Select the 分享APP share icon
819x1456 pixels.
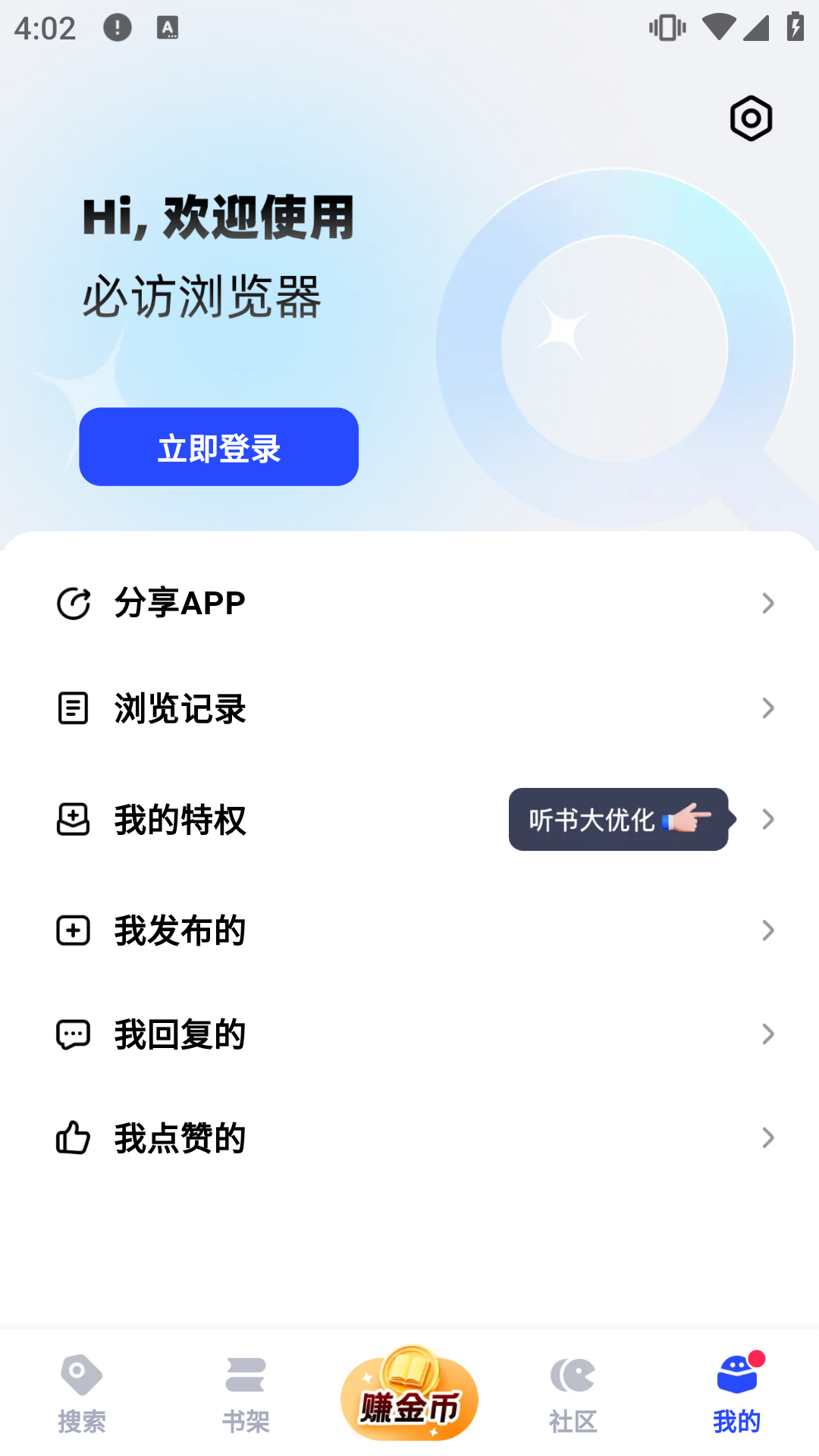pos(73,602)
